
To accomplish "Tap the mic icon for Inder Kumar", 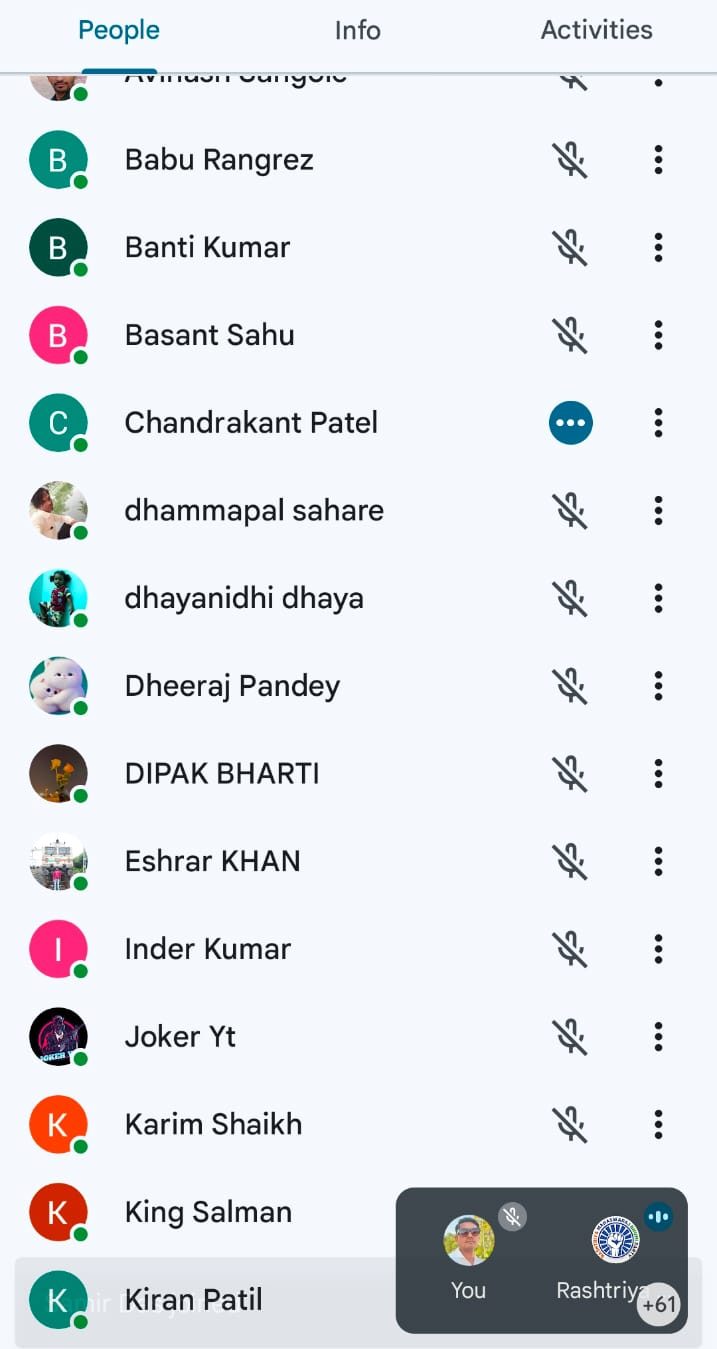I will 571,949.
